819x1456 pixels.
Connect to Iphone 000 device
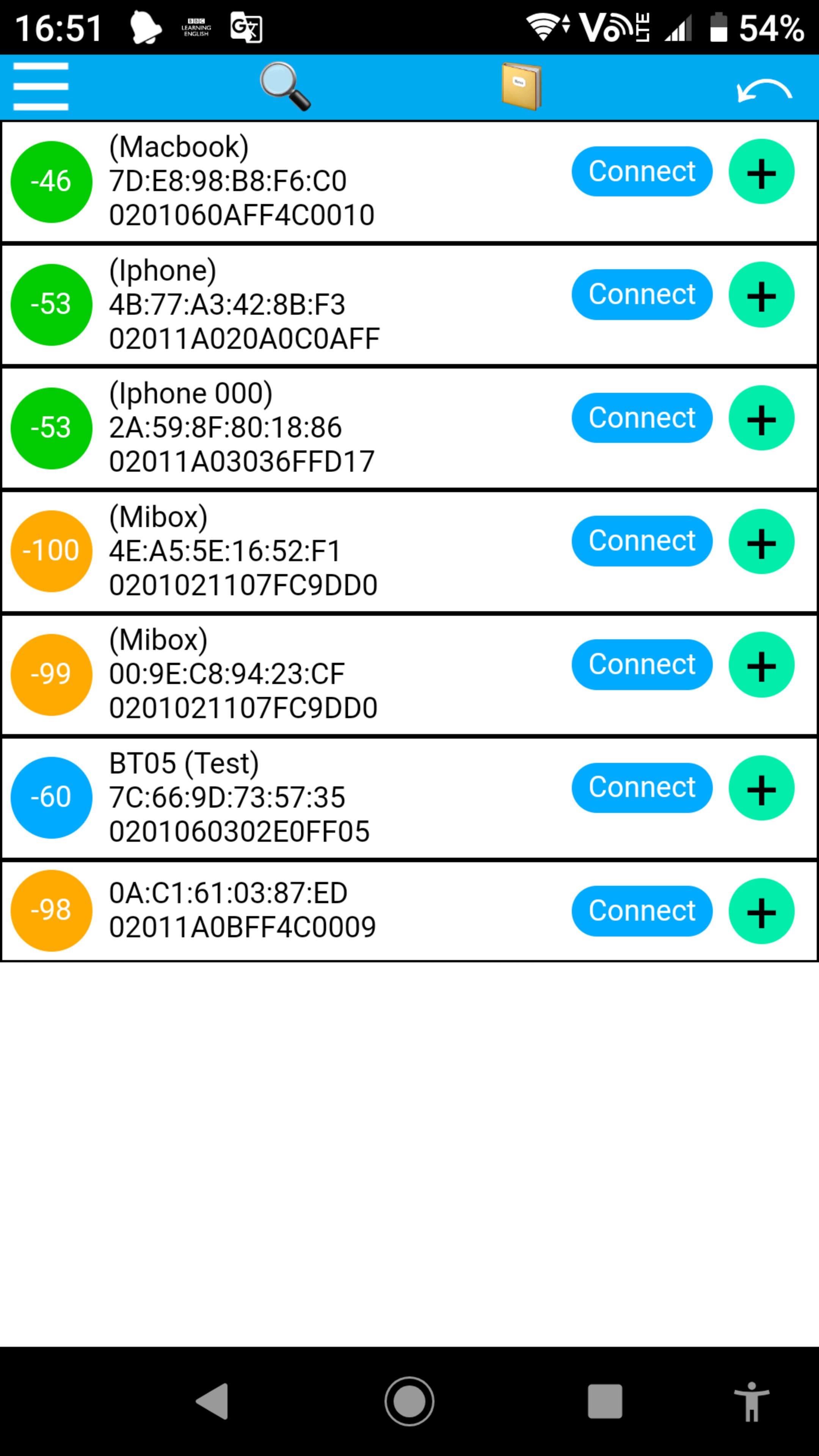[642, 418]
